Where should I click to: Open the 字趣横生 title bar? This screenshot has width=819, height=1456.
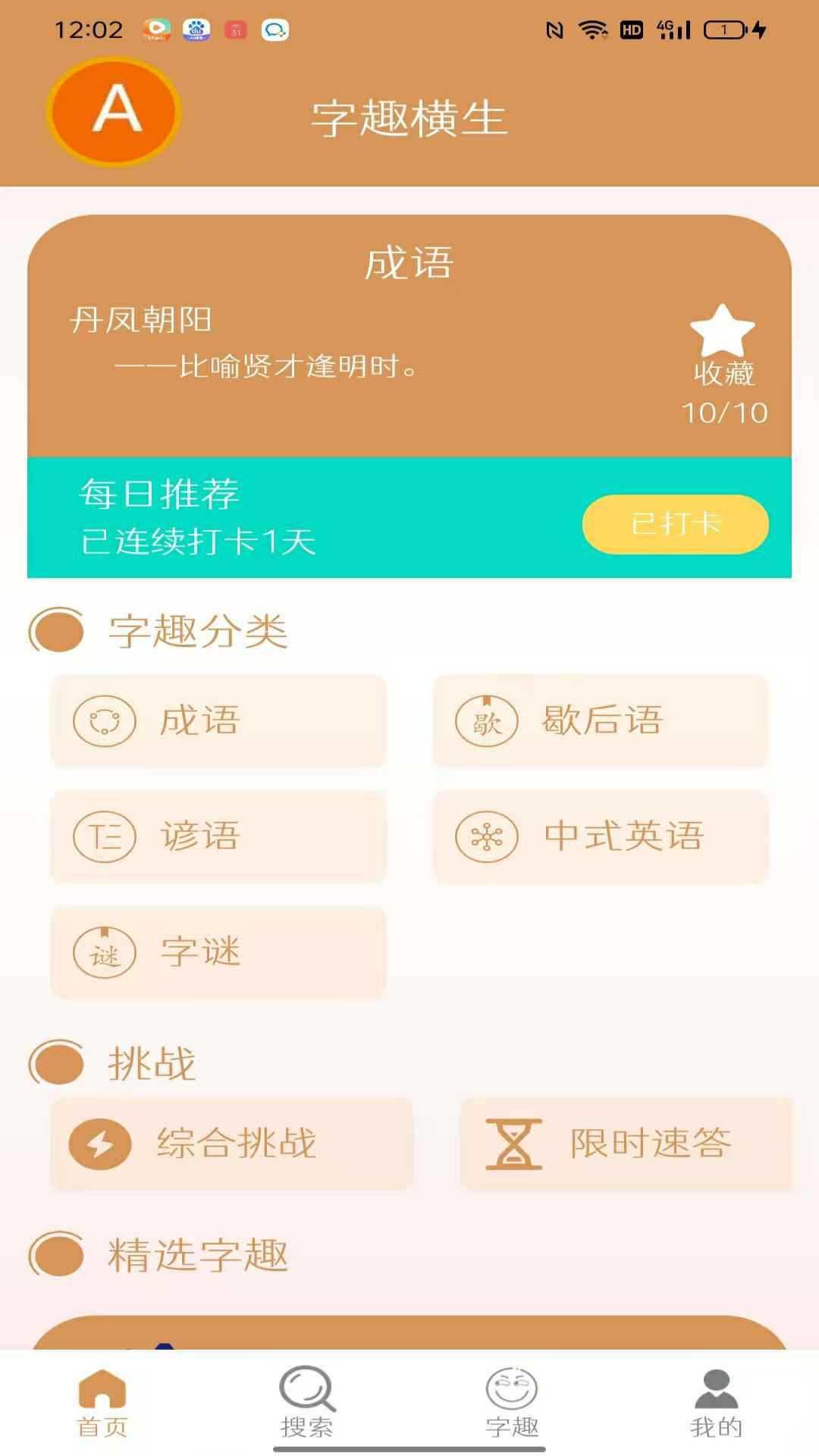409,118
